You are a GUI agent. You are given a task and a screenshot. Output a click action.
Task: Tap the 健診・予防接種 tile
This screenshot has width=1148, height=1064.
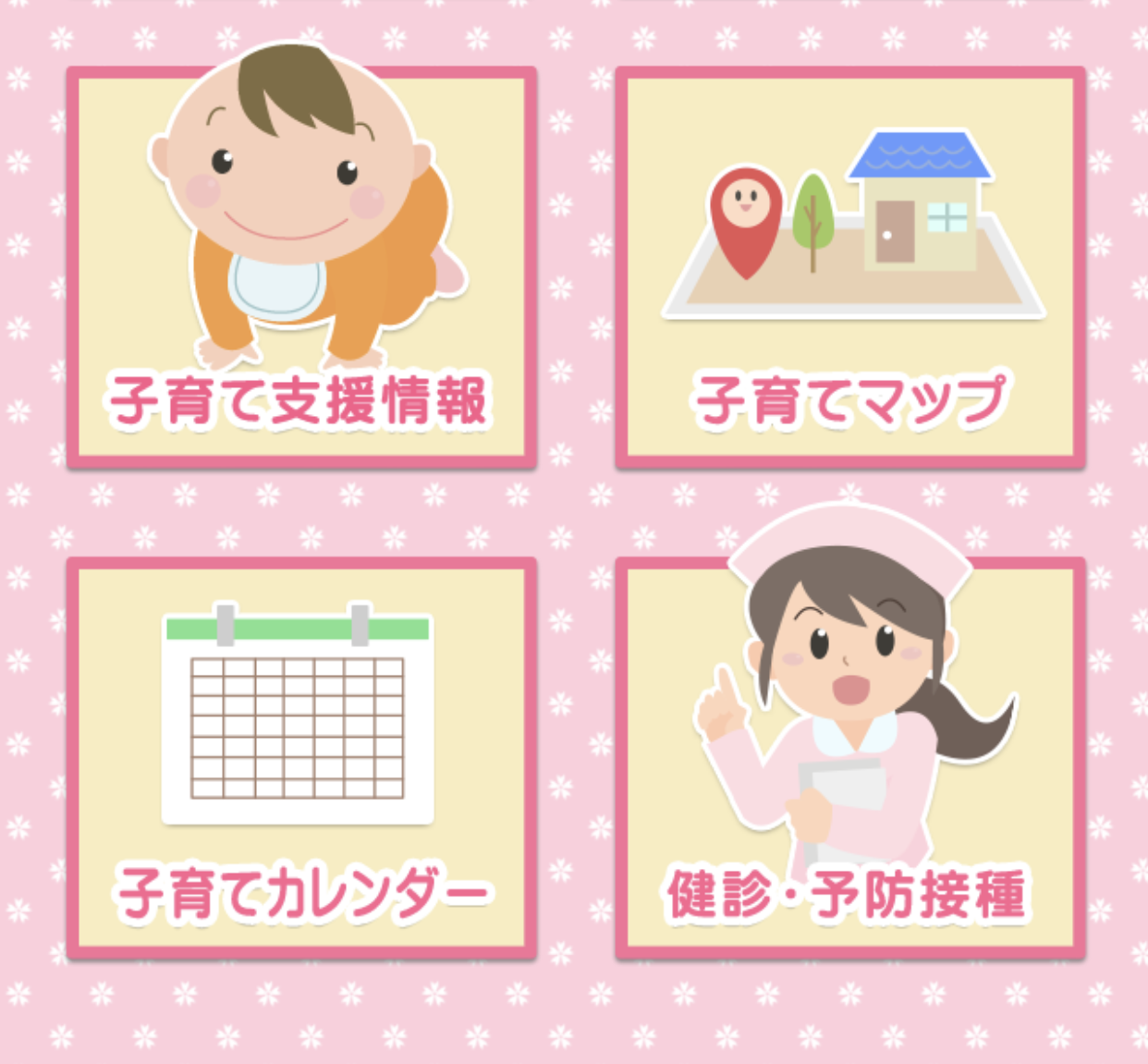pos(849,758)
